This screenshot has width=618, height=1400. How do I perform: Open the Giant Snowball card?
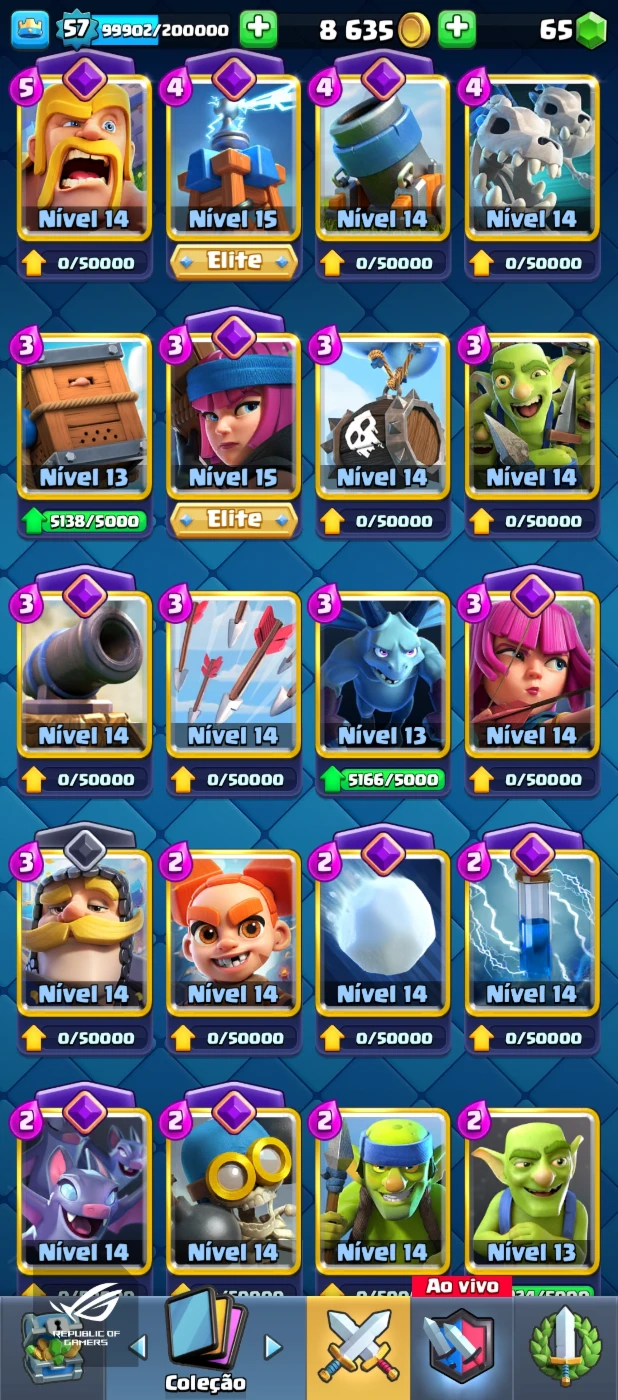383,933
